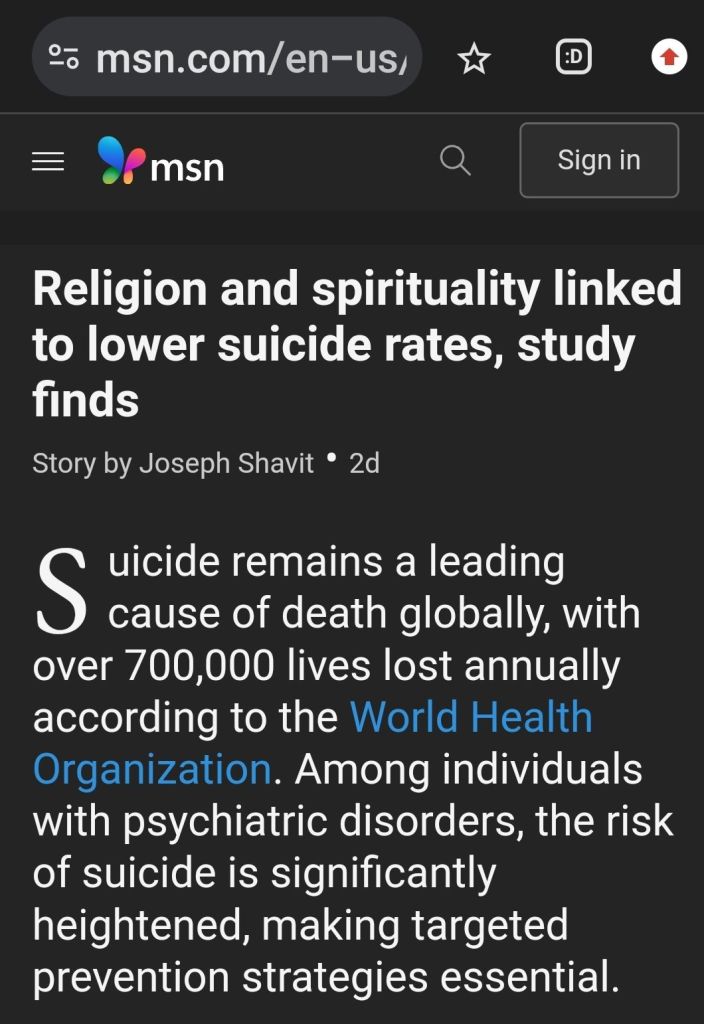Search MSN with the magnifier icon
Image resolution: width=704 pixels, height=1024 pixels.
tap(455, 160)
